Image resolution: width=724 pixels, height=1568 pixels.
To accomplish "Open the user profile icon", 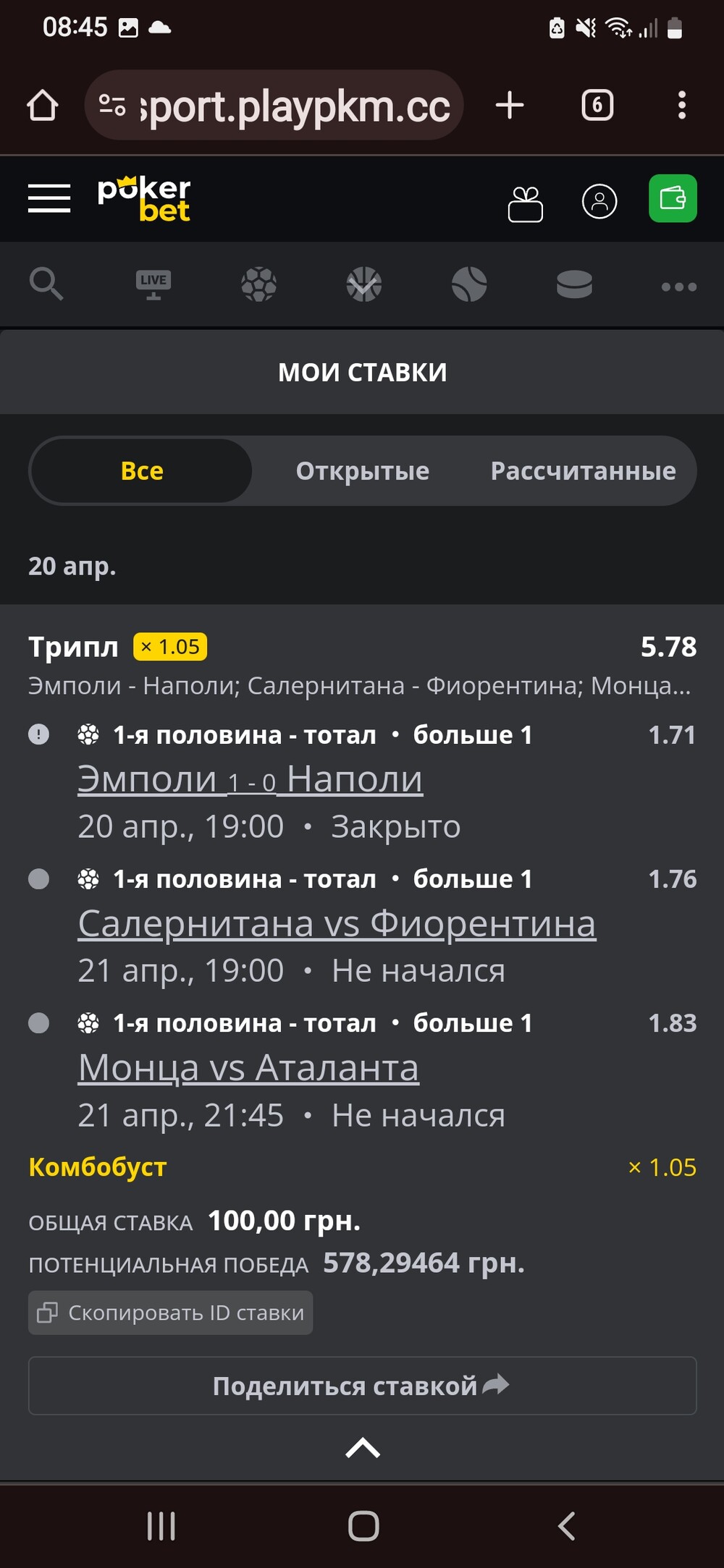I will [x=599, y=201].
